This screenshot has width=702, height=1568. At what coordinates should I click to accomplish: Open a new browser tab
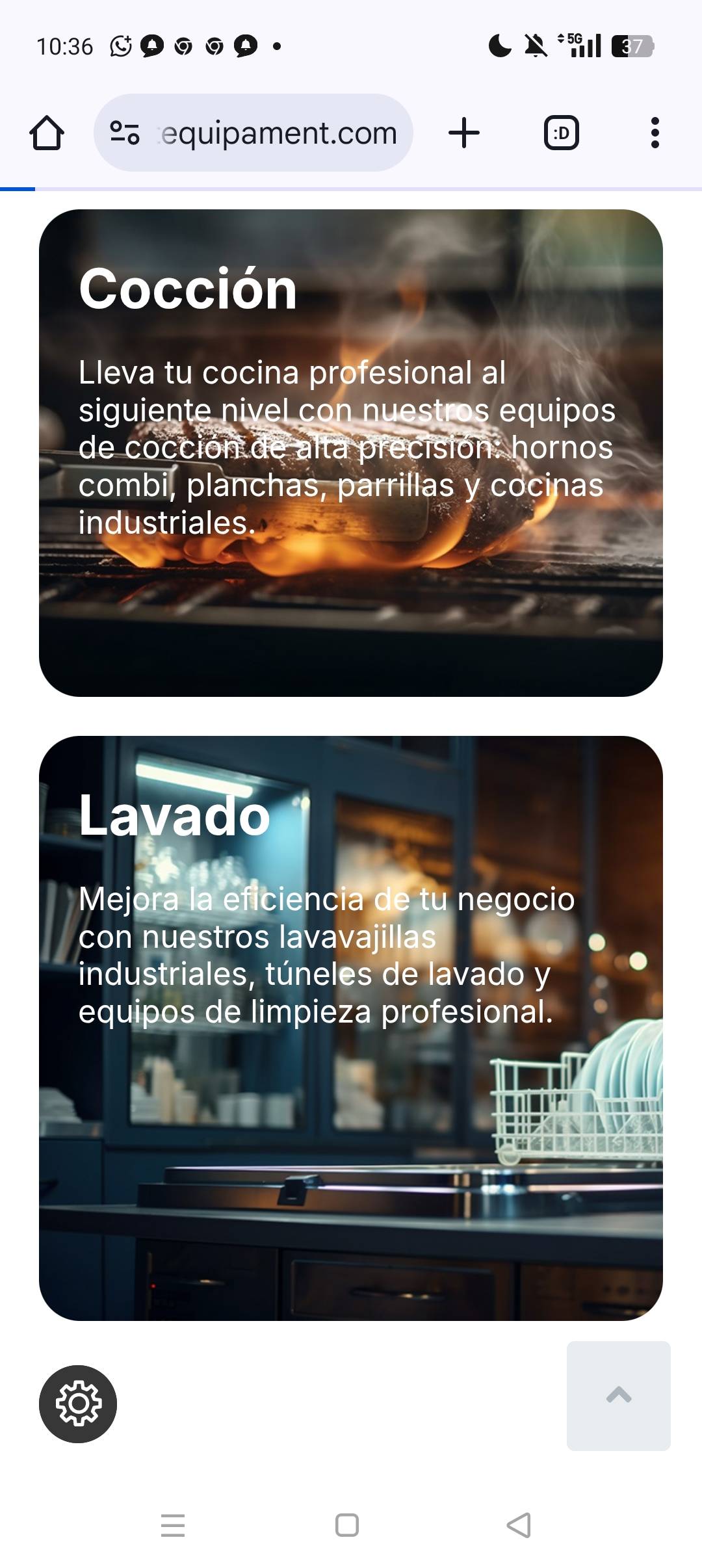coord(464,133)
